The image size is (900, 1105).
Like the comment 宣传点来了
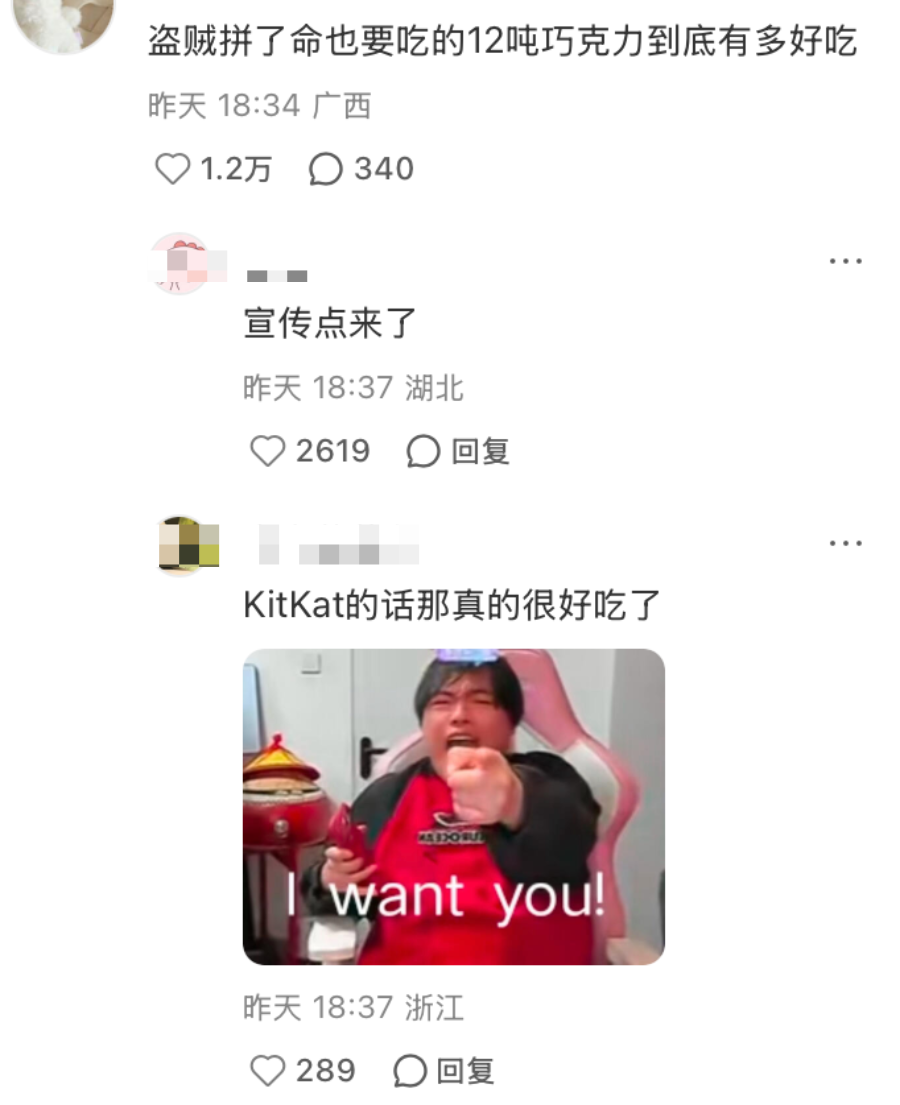[267, 452]
